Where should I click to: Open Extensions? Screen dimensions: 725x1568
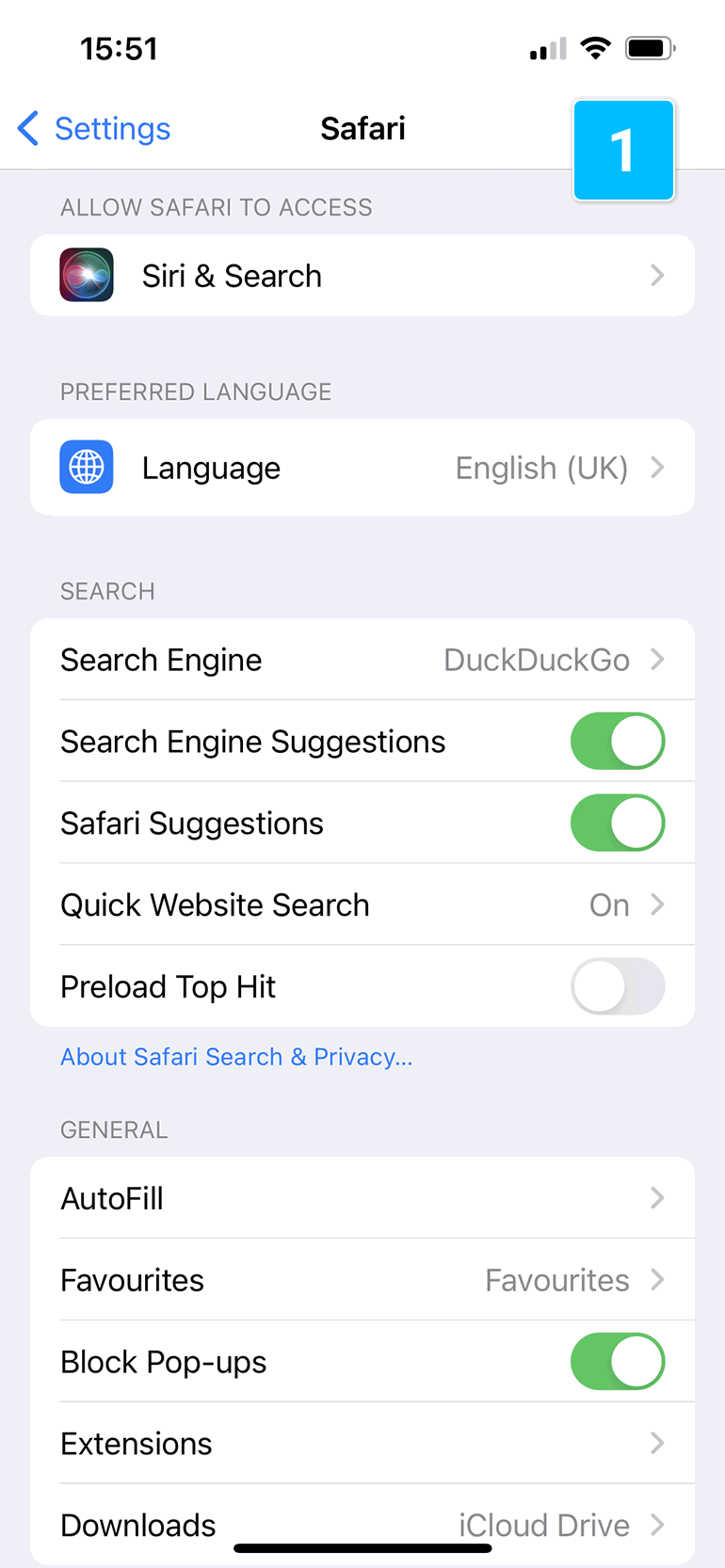click(362, 1444)
